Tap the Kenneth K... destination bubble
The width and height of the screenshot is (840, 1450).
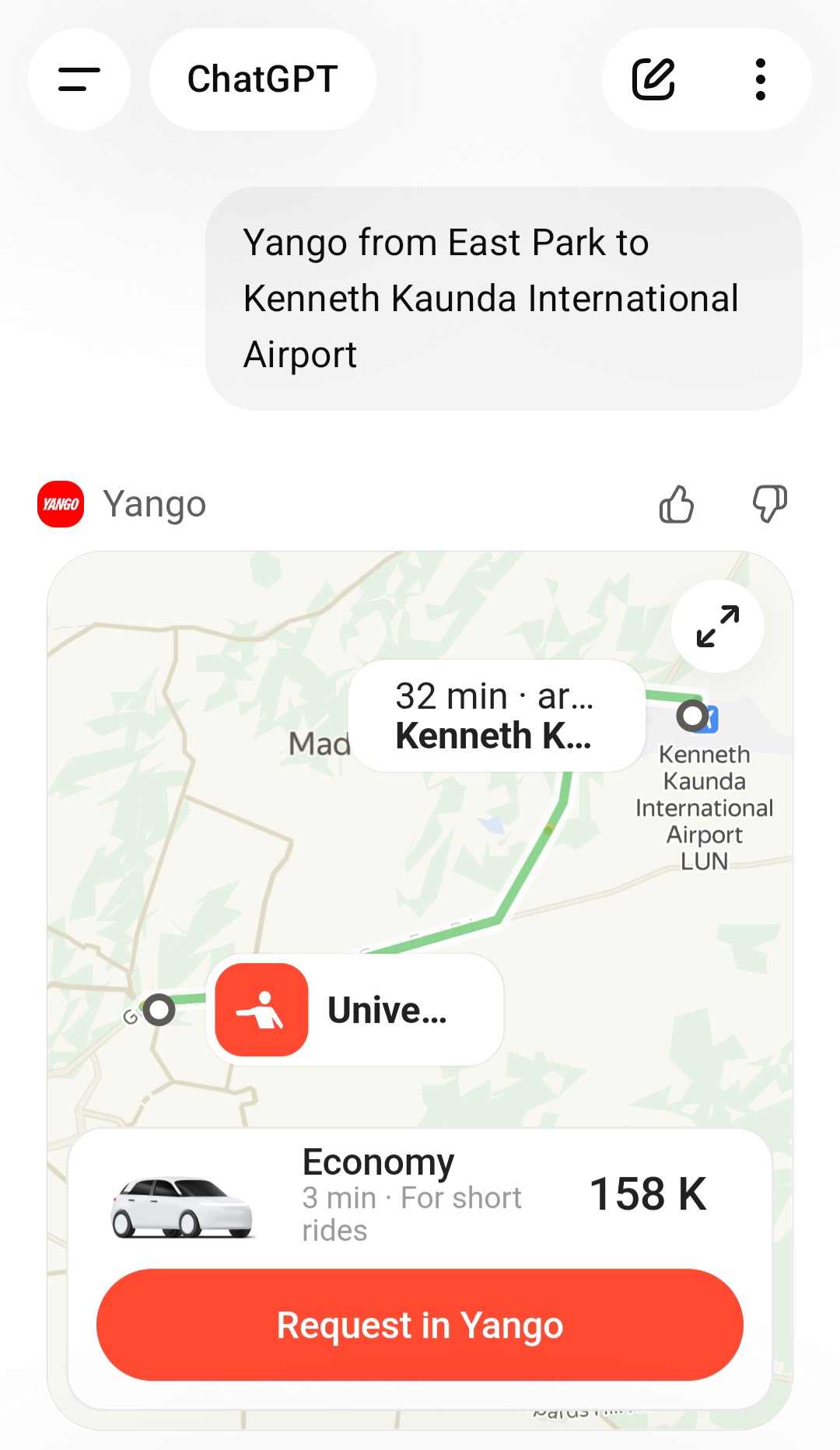click(496, 716)
